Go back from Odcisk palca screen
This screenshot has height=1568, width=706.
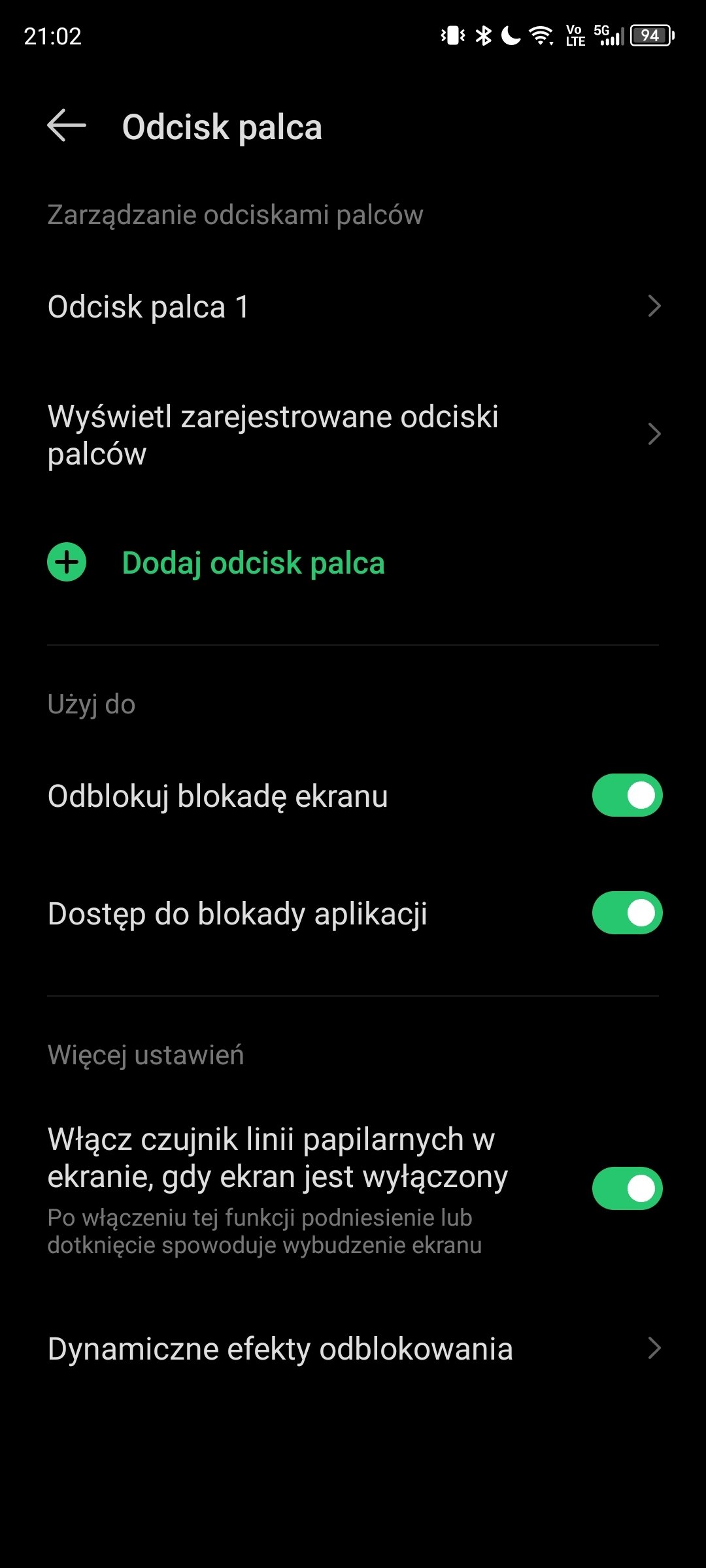pos(67,125)
